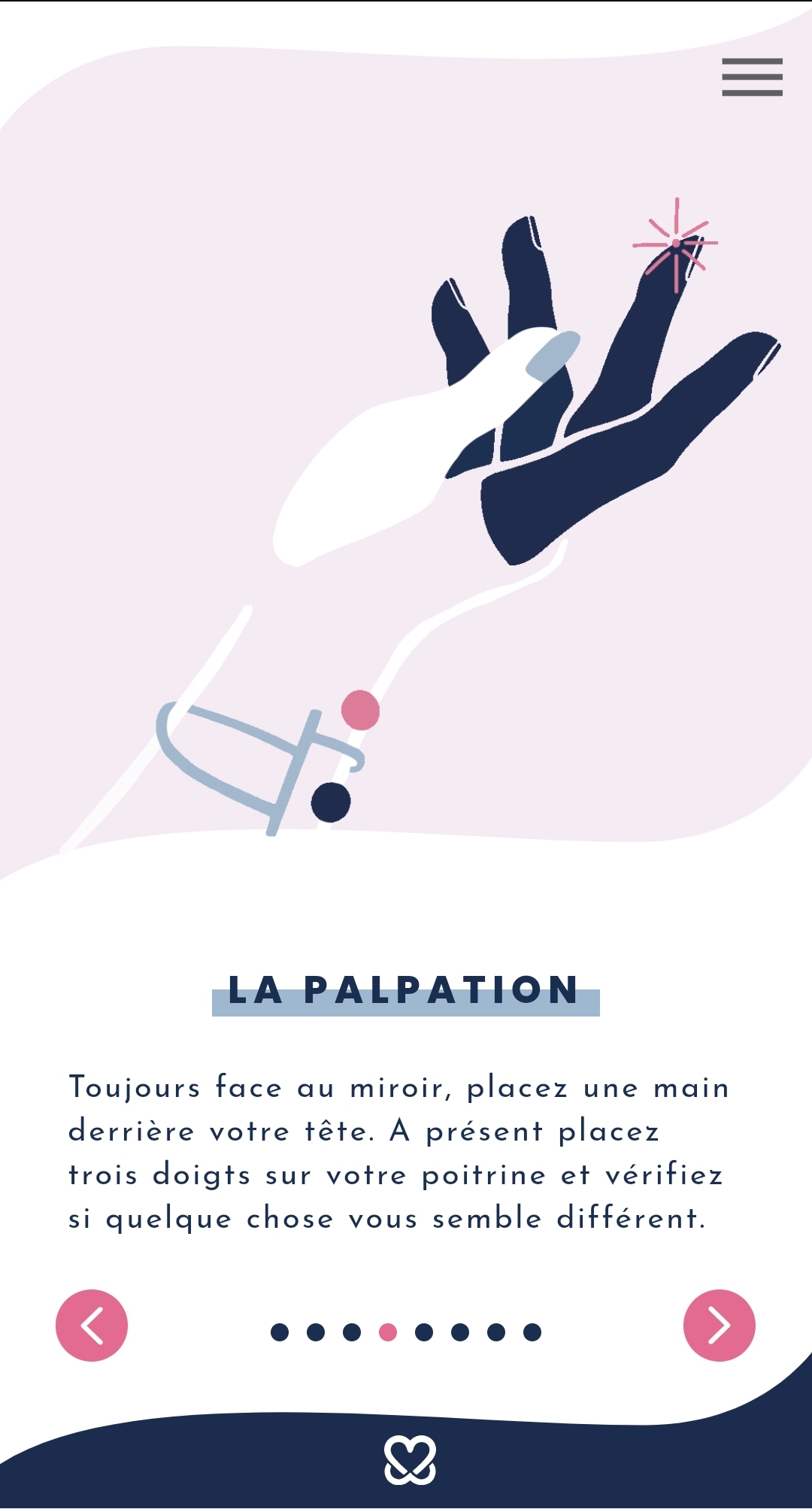Open the hamburger menu
Viewport: 812px width, 1509px height.
click(752, 77)
